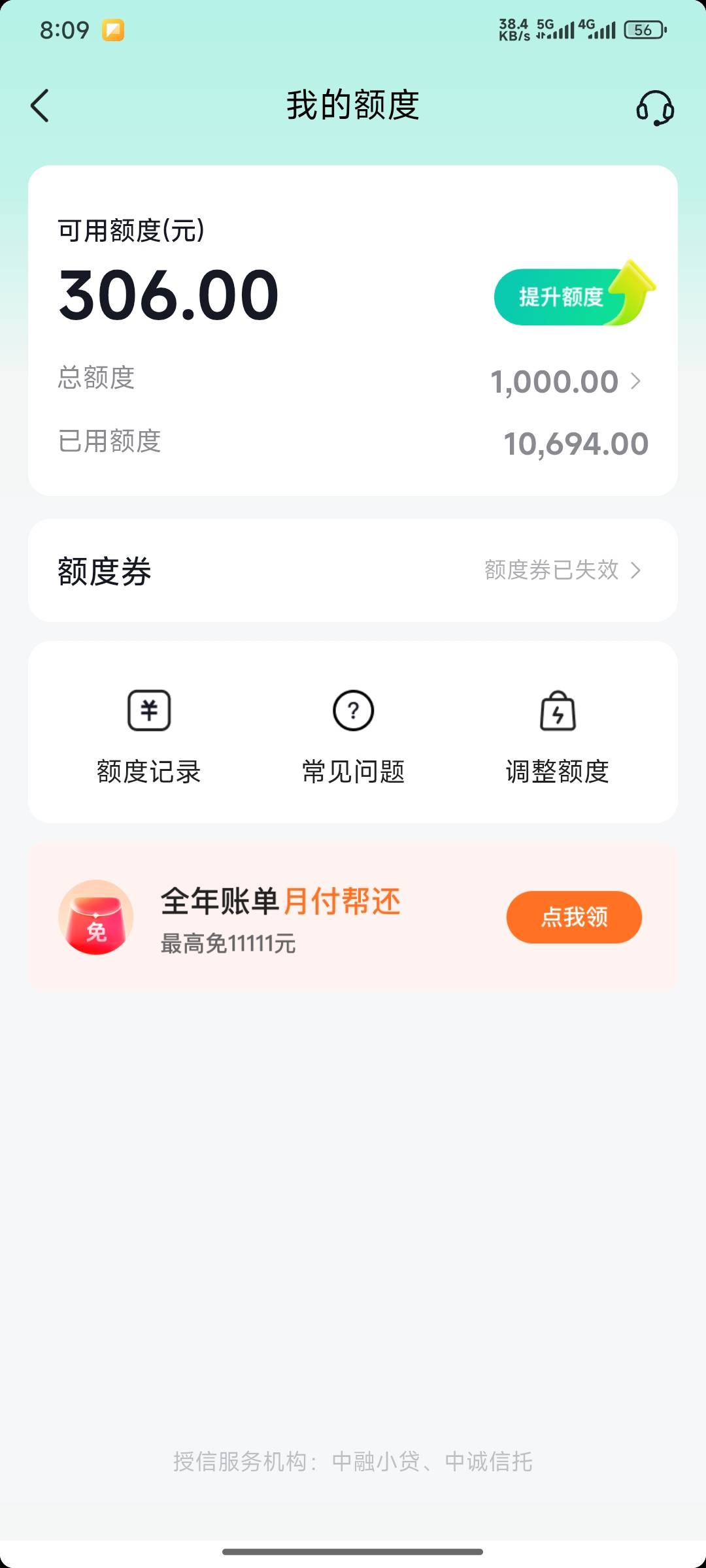Open customer service headset icon

[654, 108]
